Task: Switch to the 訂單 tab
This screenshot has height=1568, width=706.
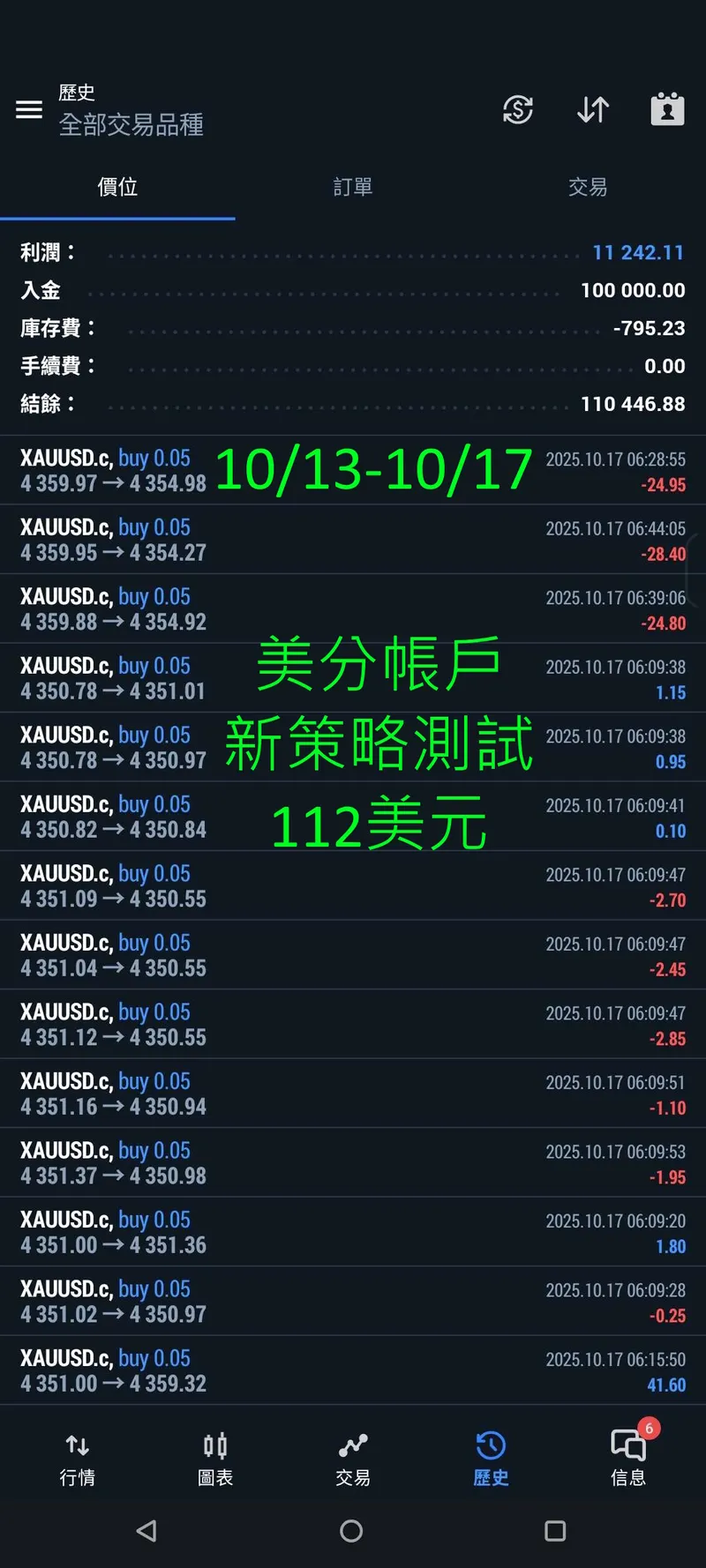Action: click(353, 187)
